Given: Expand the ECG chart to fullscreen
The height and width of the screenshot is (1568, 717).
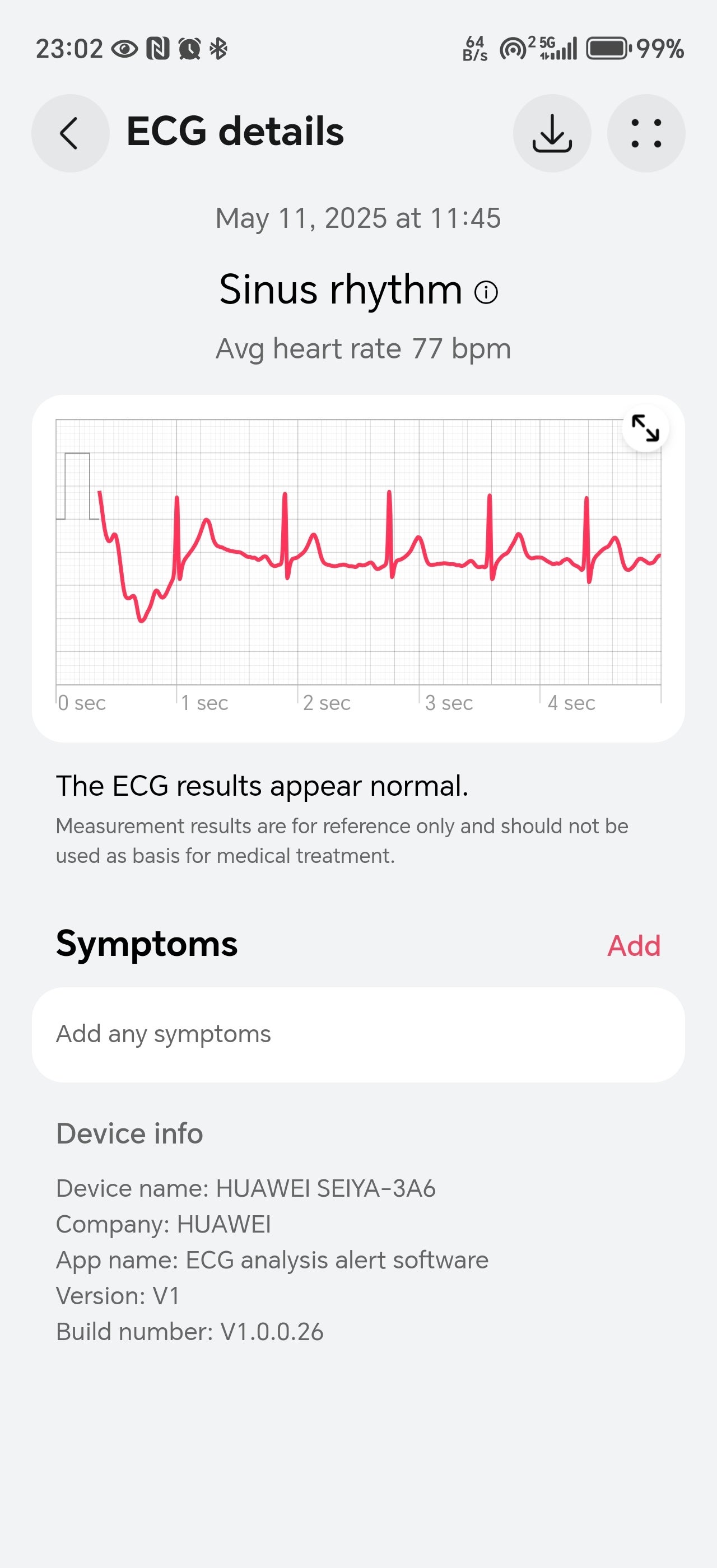Looking at the screenshot, I should coord(645,427).
